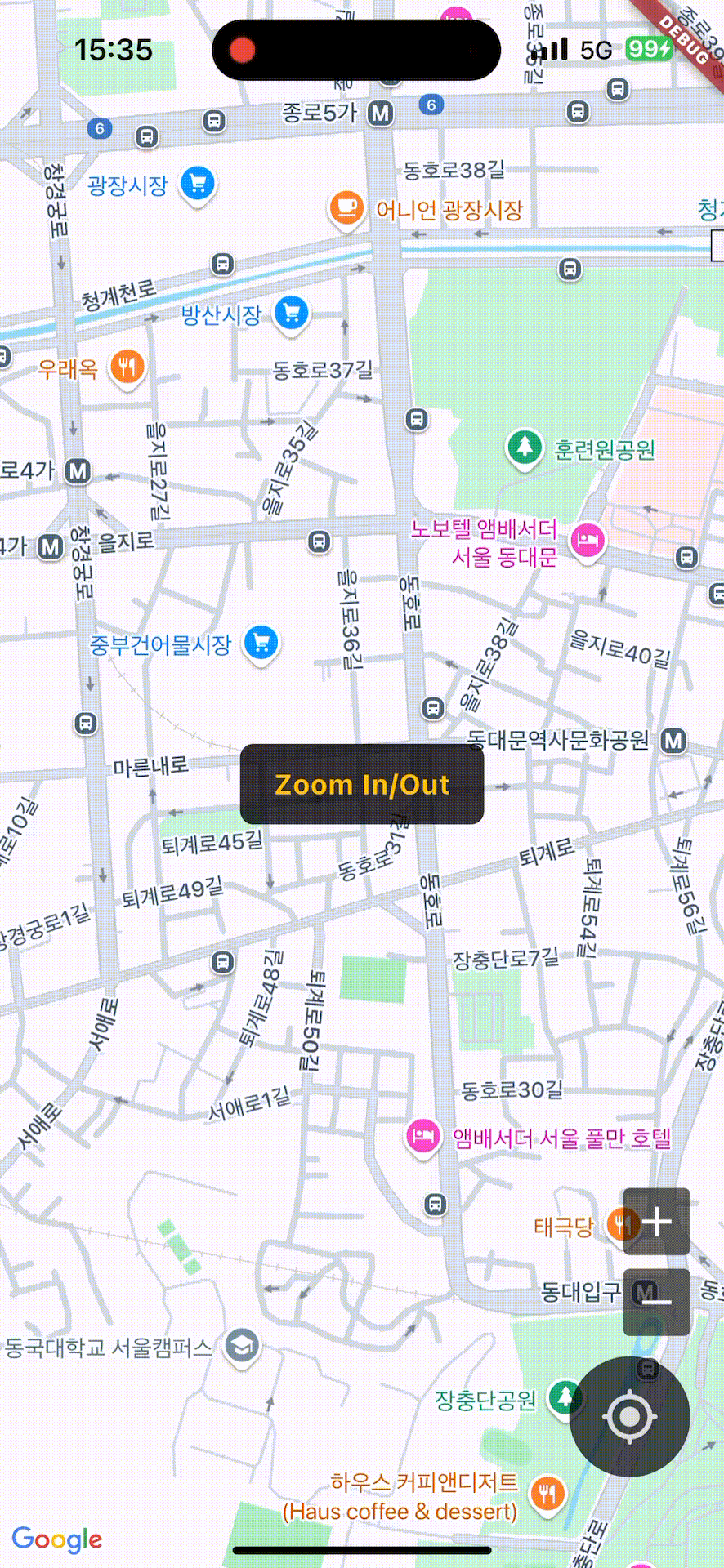Open the 우래옥 restaurant marker
Screen dimensions: 724x1568
pos(127,367)
